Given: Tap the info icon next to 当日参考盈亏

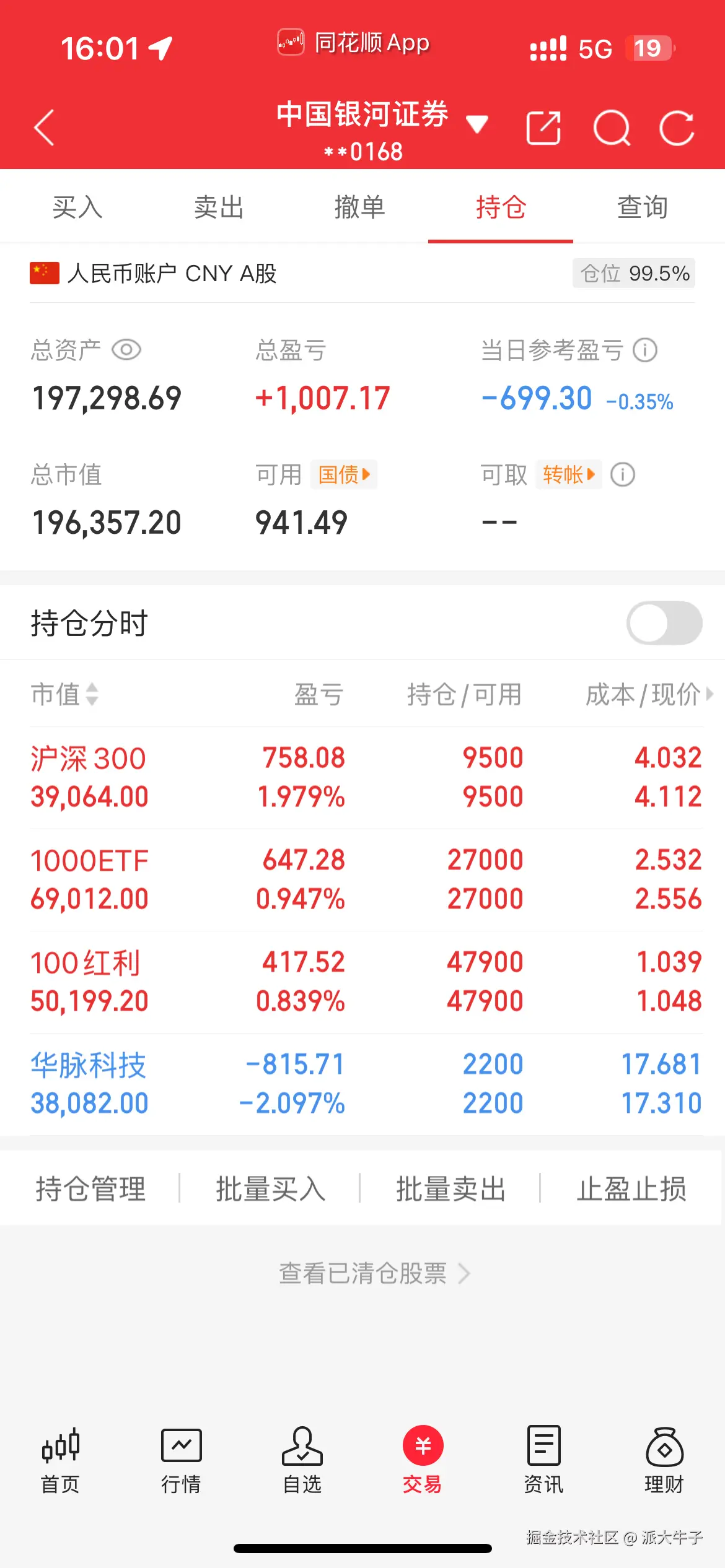Looking at the screenshot, I should pyautogui.click(x=645, y=349).
